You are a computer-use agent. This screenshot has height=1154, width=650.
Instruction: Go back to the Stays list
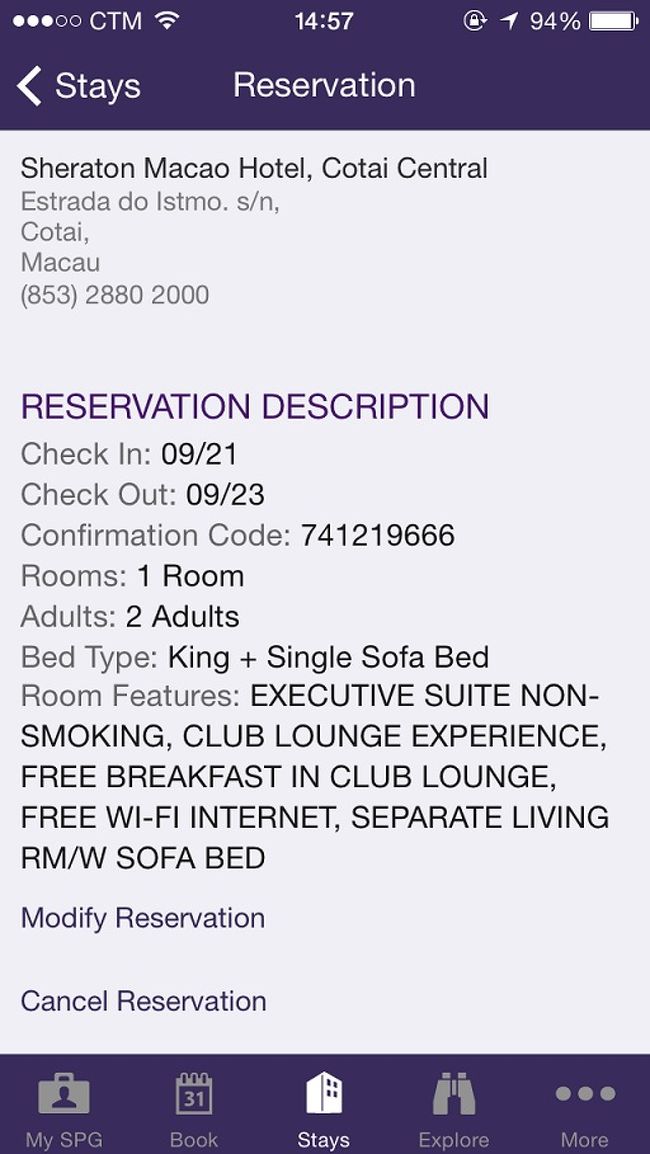click(78, 86)
